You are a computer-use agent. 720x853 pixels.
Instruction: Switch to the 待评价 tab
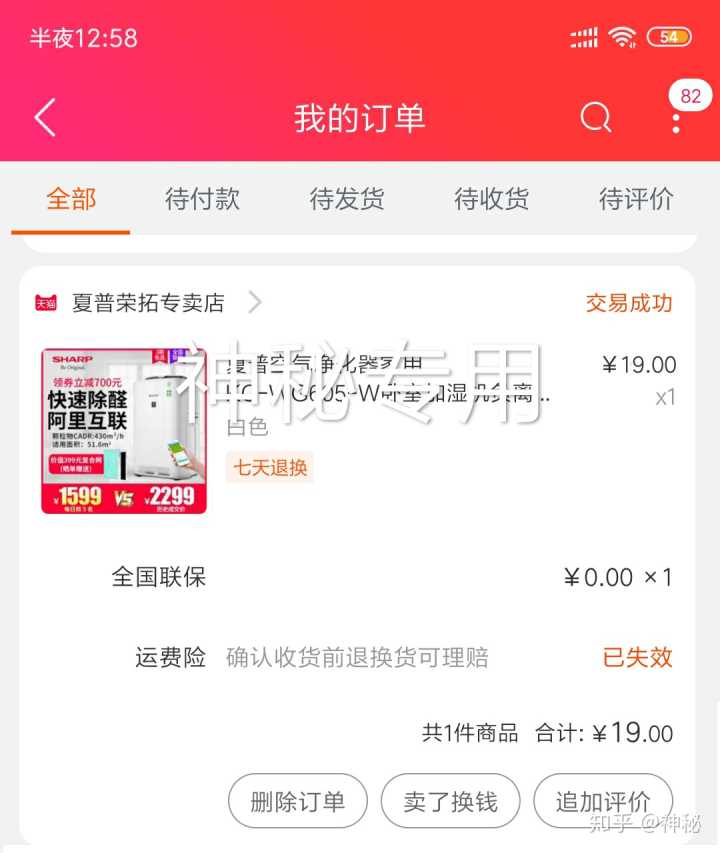(636, 198)
